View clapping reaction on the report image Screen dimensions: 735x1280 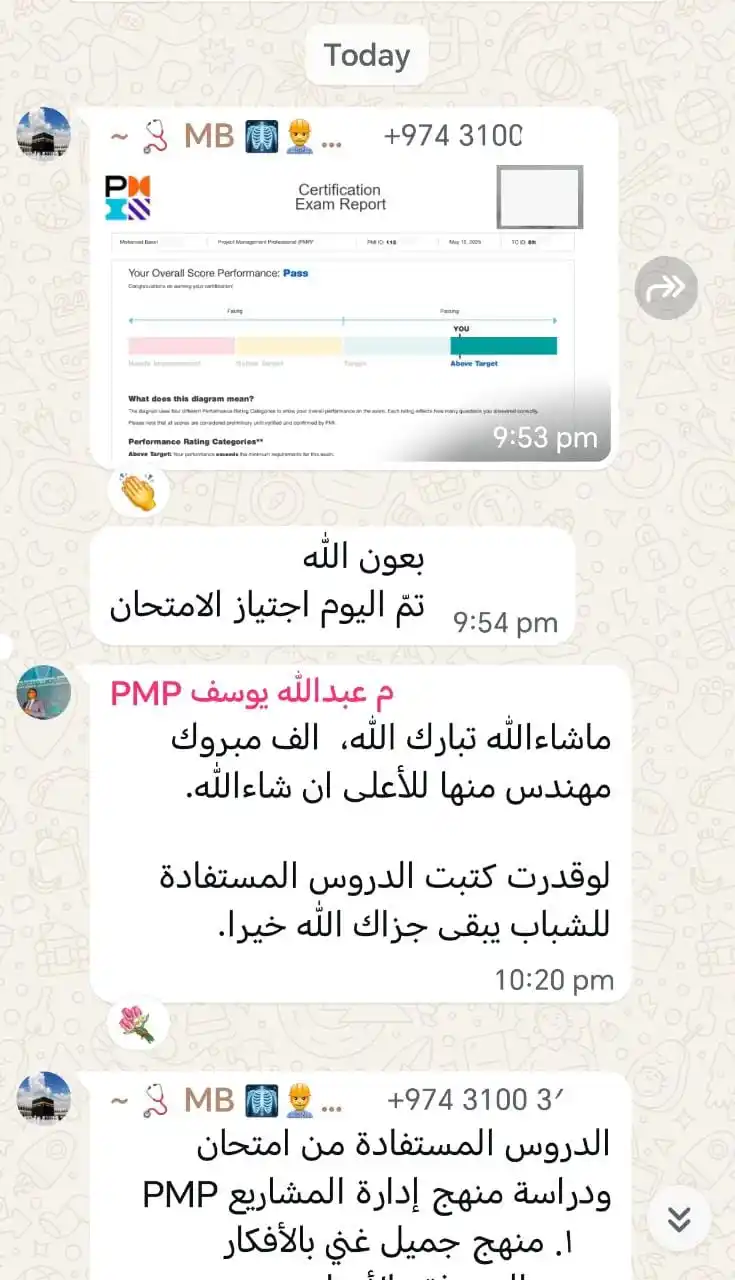pos(139,493)
